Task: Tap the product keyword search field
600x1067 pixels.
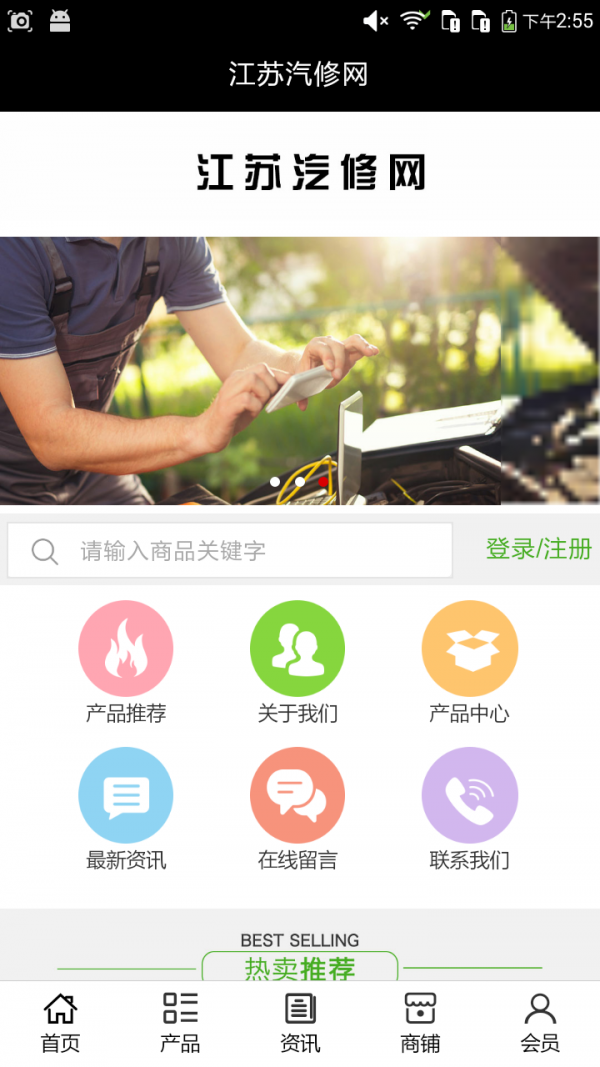Action: [x=230, y=551]
